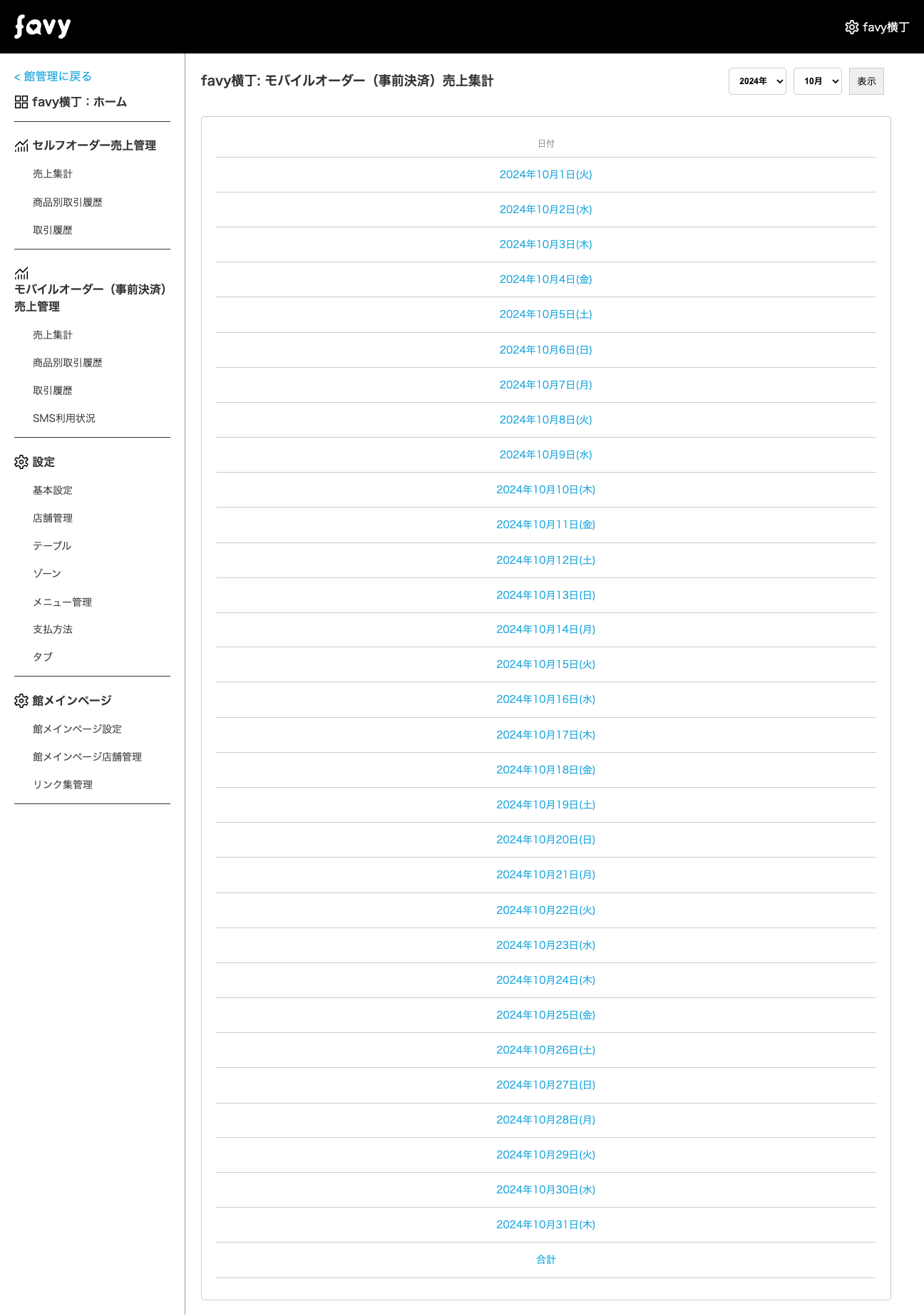Open SMS利用状況 in sidebar

[x=64, y=418]
